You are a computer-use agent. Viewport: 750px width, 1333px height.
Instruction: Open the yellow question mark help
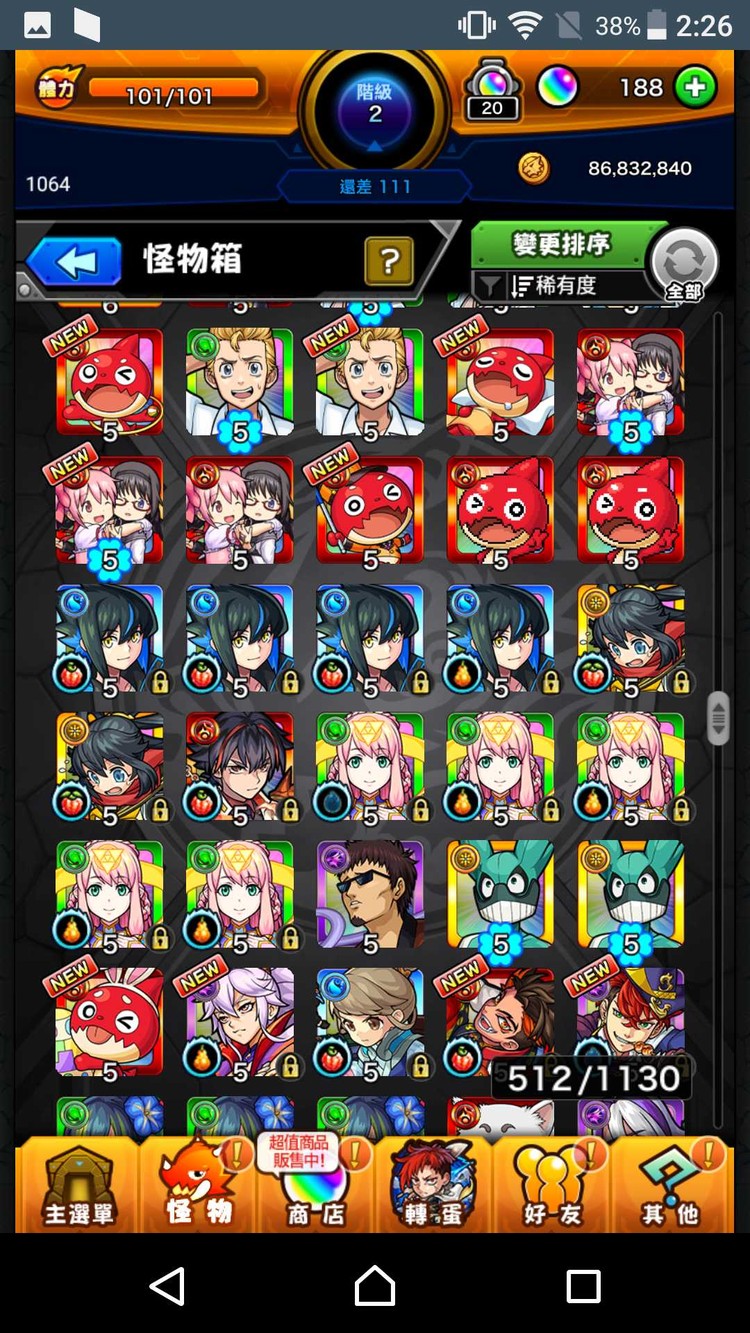click(x=389, y=262)
